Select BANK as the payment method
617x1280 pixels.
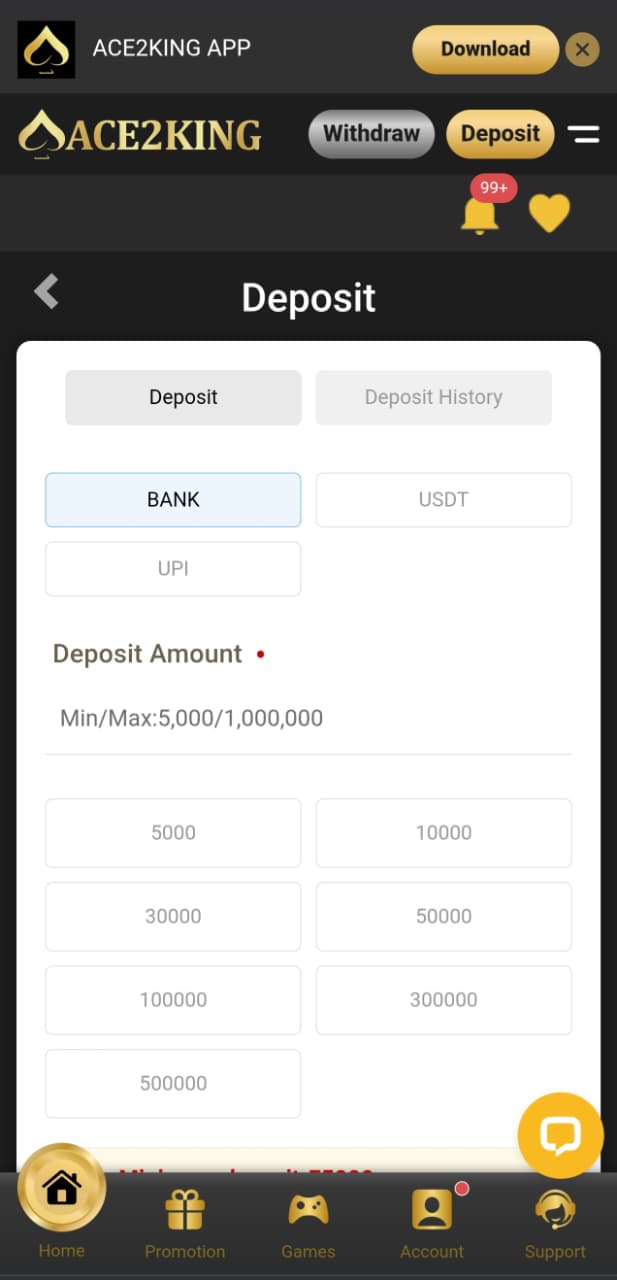173,499
